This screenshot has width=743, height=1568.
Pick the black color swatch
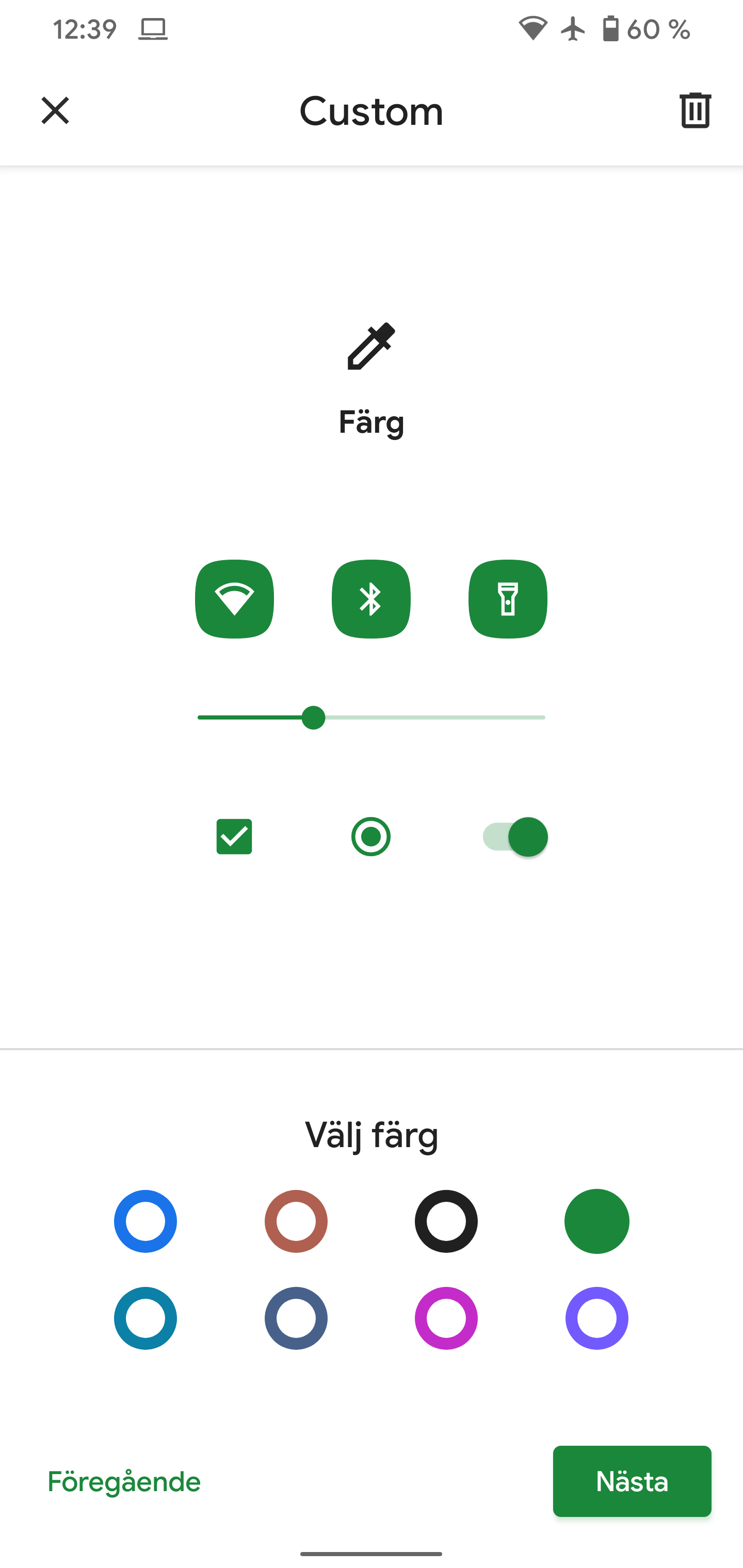[446, 1221]
